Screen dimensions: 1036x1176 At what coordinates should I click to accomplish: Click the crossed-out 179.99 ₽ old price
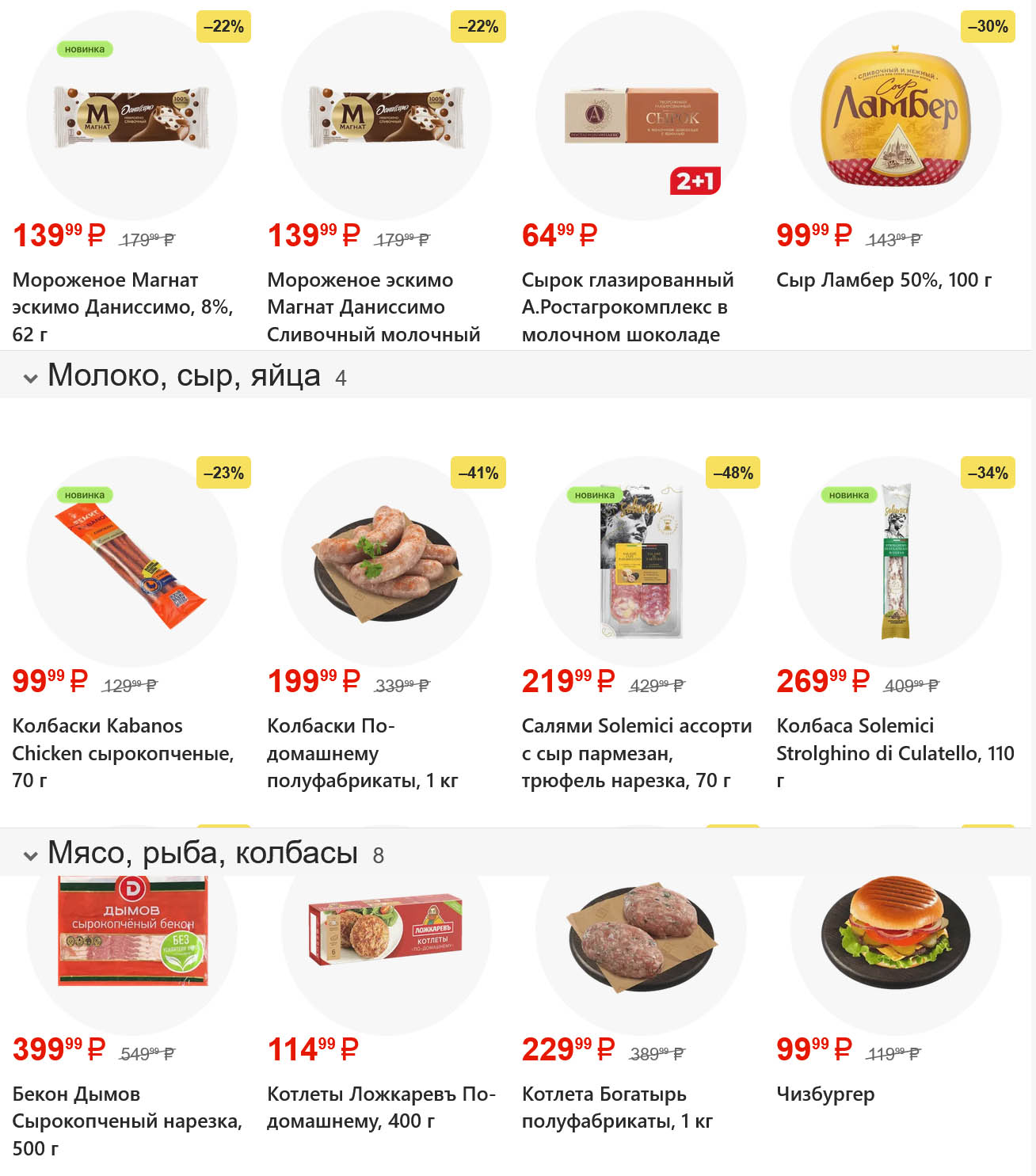tap(147, 238)
